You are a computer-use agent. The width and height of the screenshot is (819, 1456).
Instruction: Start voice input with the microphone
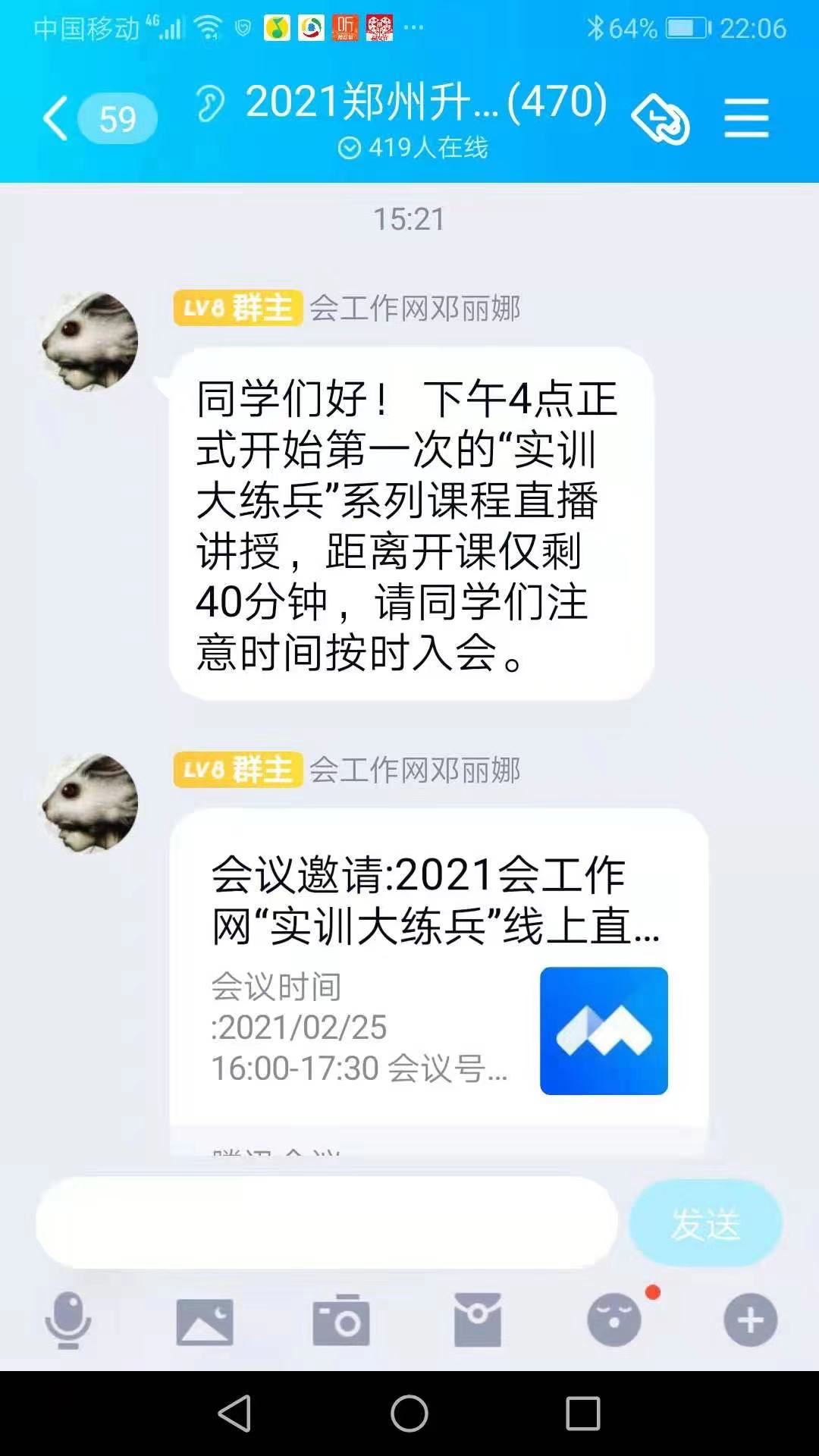[x=68, y=1320]
